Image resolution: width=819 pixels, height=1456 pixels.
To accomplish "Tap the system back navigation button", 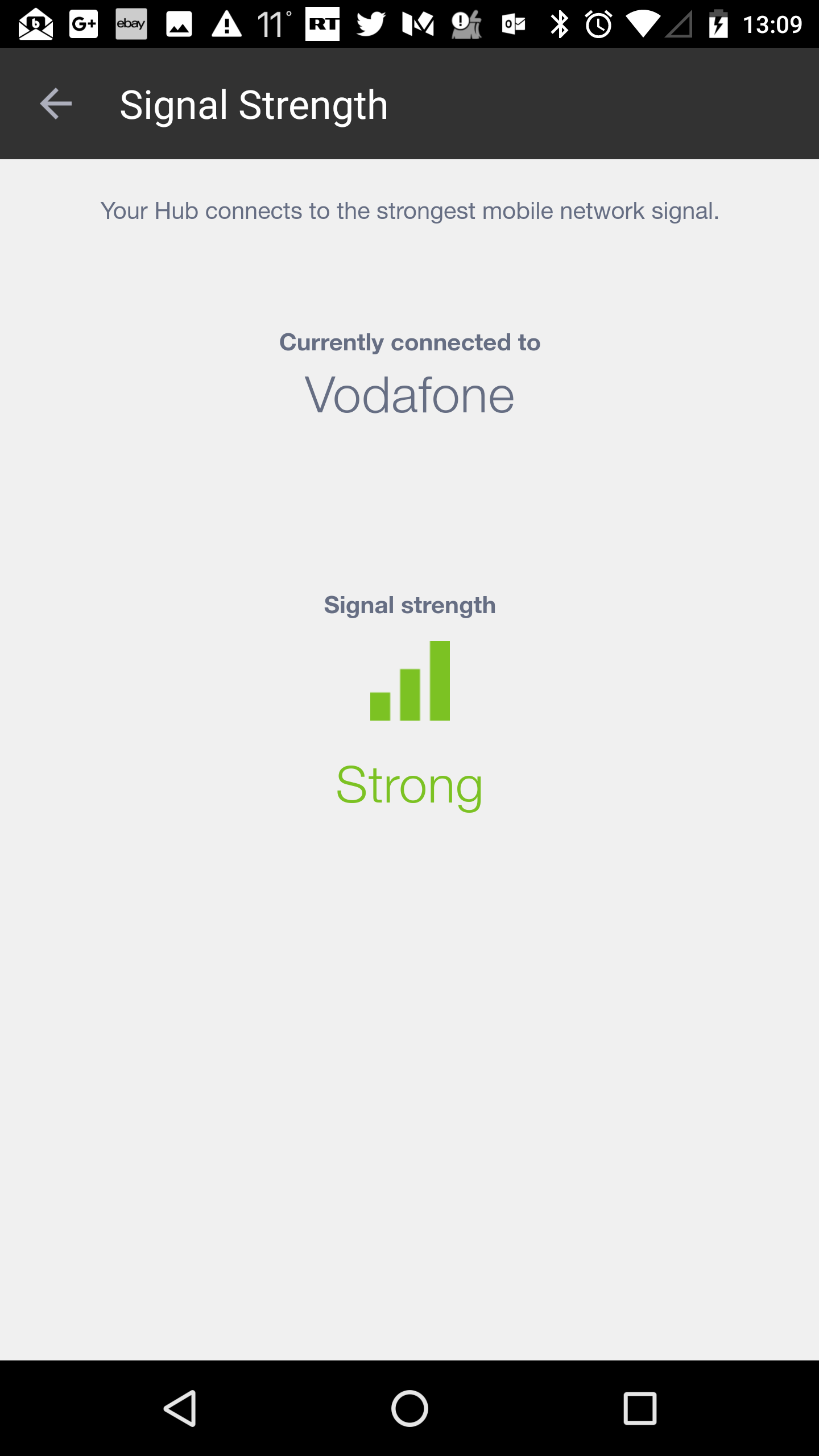I will (180, 1408).
